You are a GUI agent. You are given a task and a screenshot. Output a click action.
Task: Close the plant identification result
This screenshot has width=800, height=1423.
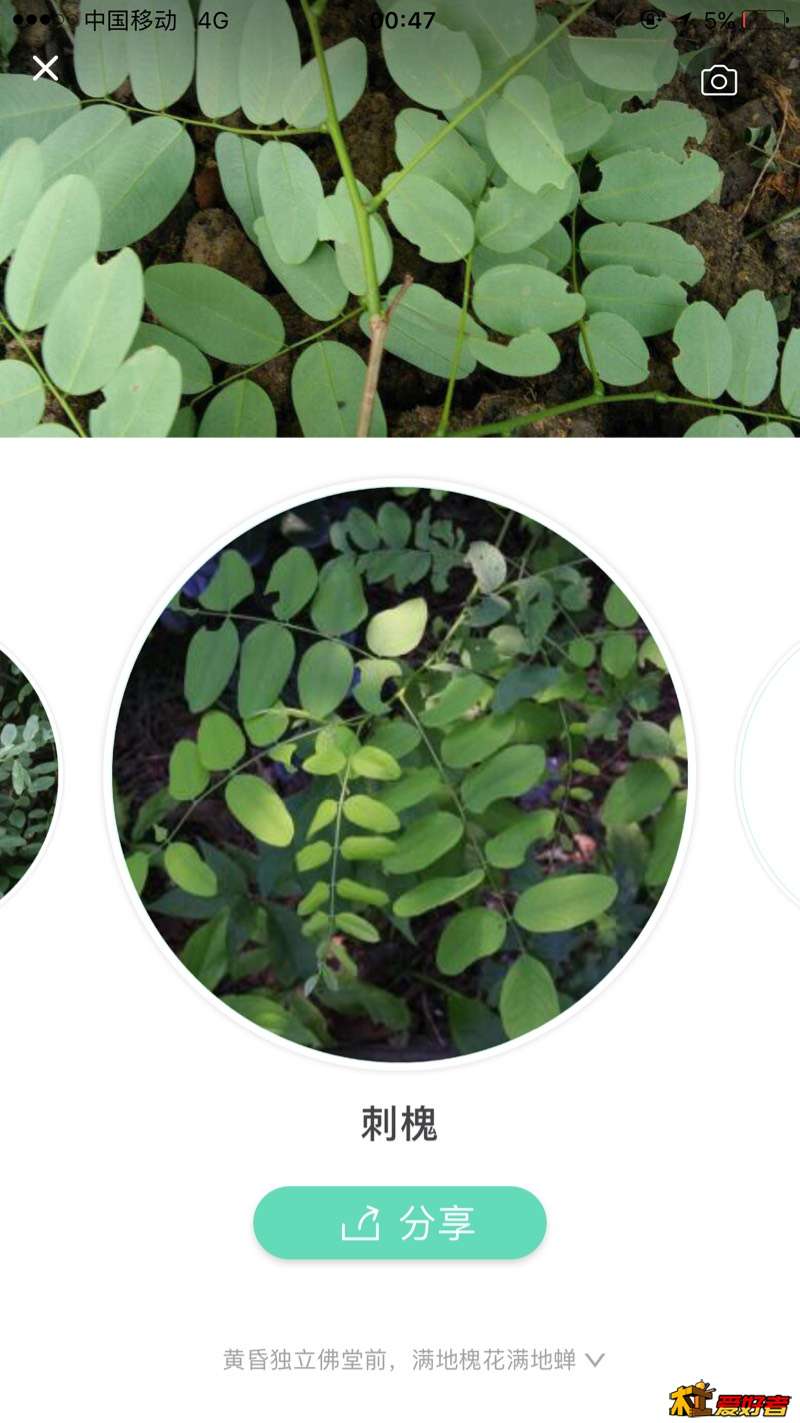[45, 69]
